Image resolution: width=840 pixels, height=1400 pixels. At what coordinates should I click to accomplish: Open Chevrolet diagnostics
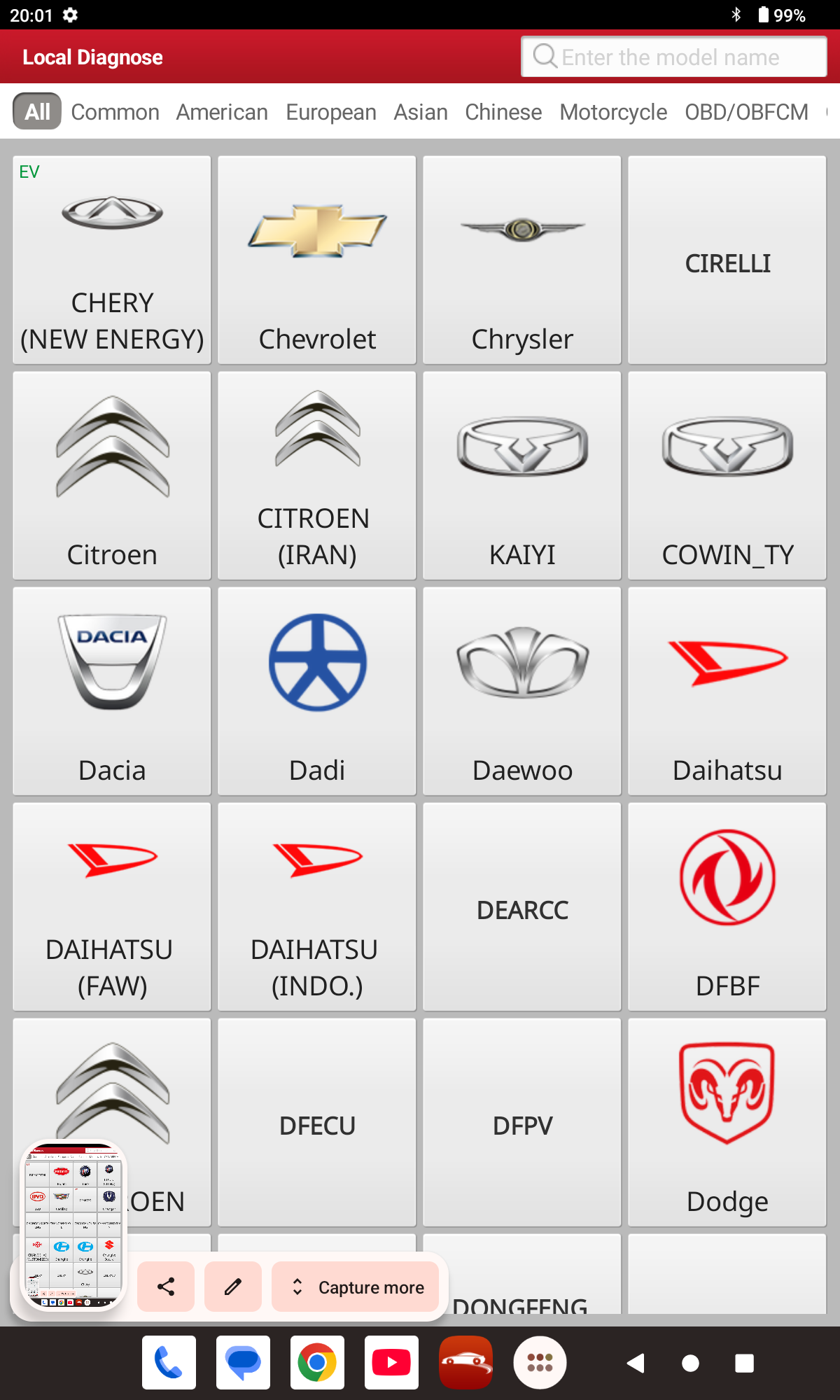coord(317,260)
